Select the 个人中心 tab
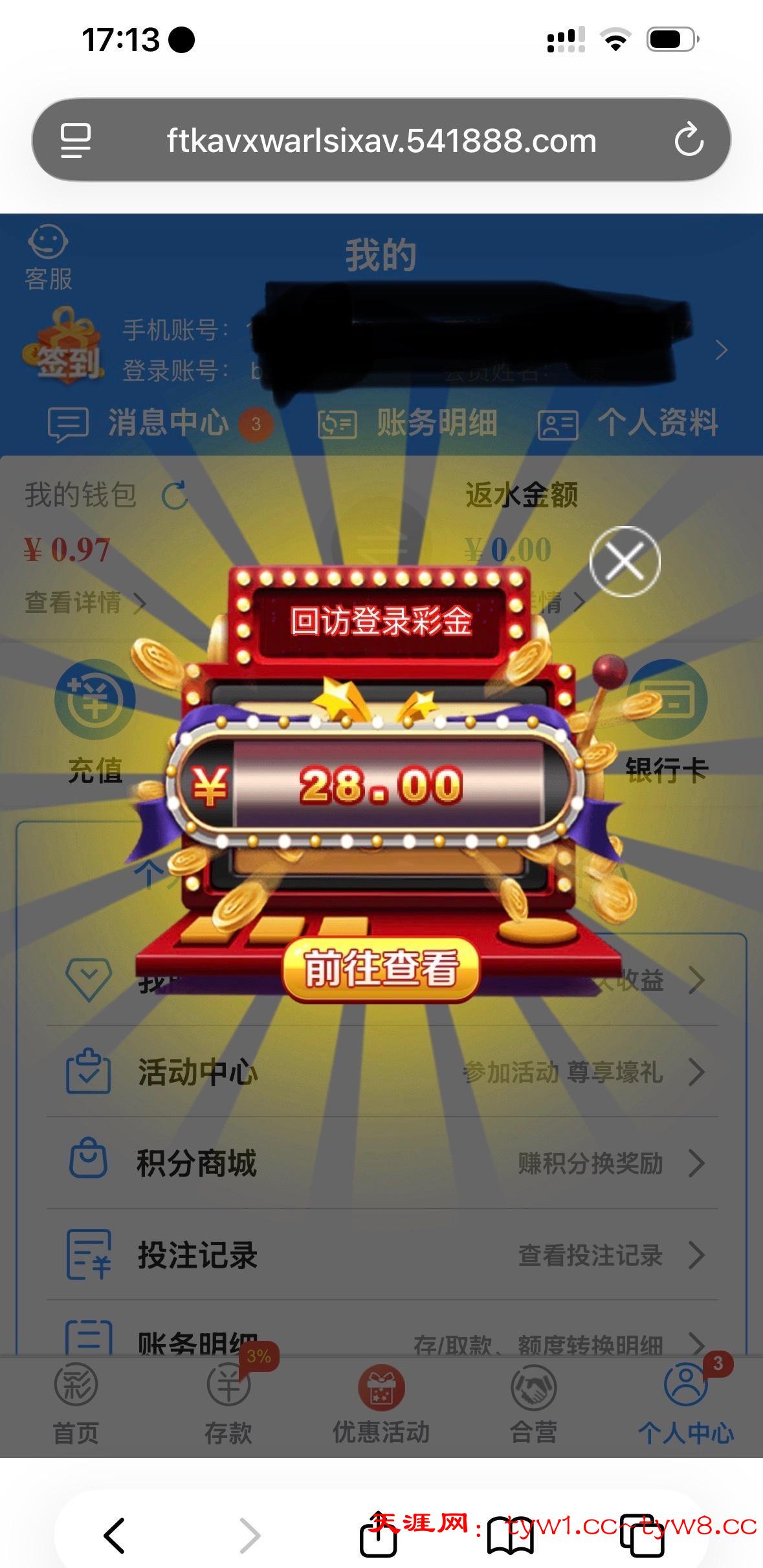763x1568 pixels. pyautogui.click(x=686, y=1406)
